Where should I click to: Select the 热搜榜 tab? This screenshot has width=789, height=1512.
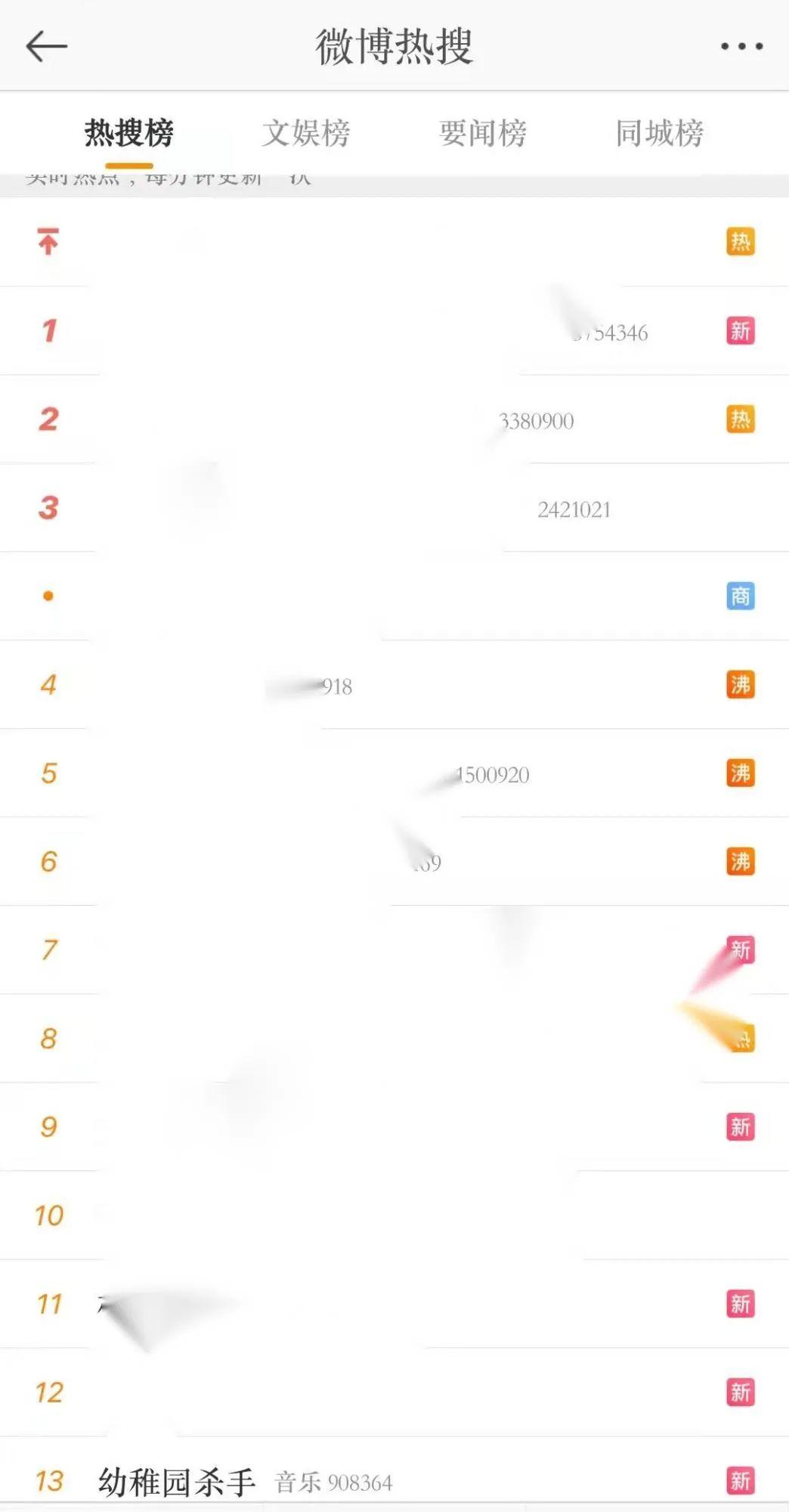[129, 133]
